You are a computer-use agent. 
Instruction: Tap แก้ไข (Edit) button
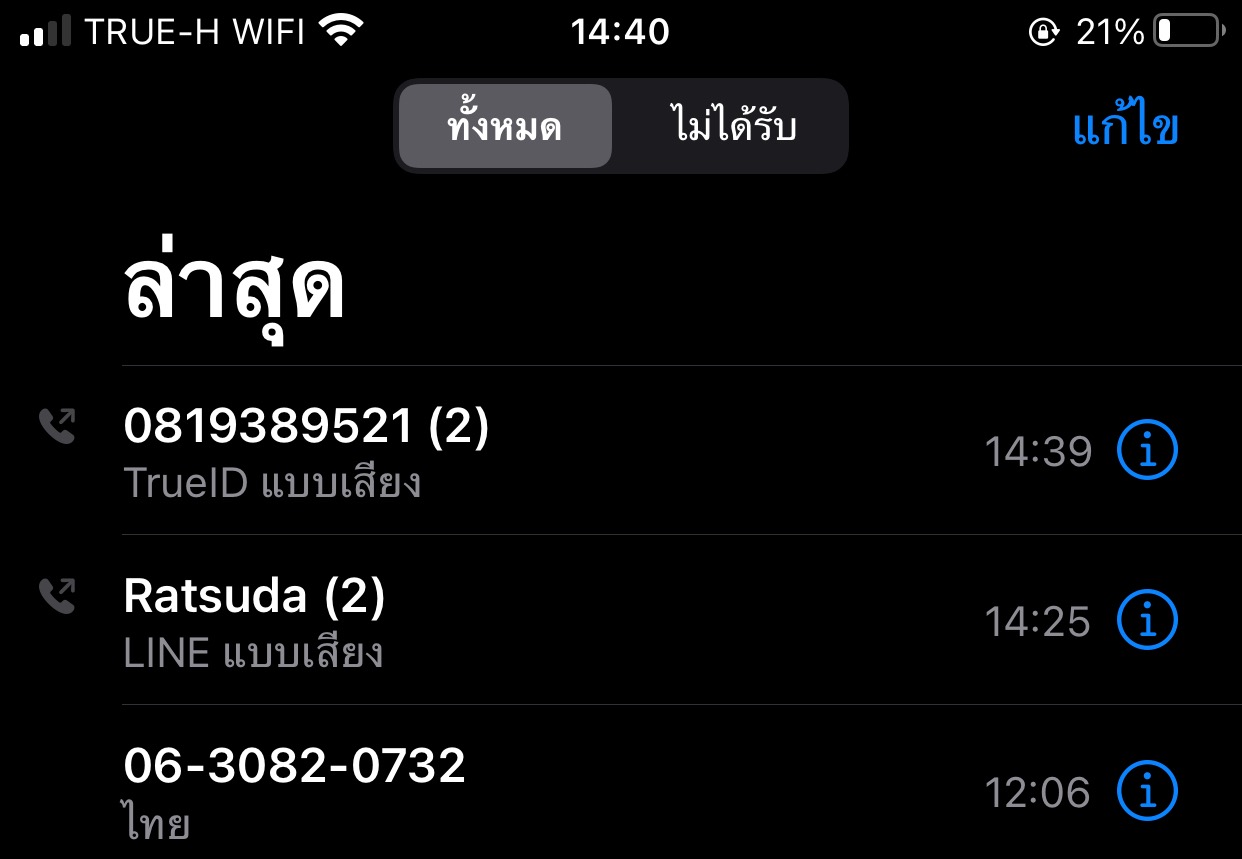click(1125, 129)
